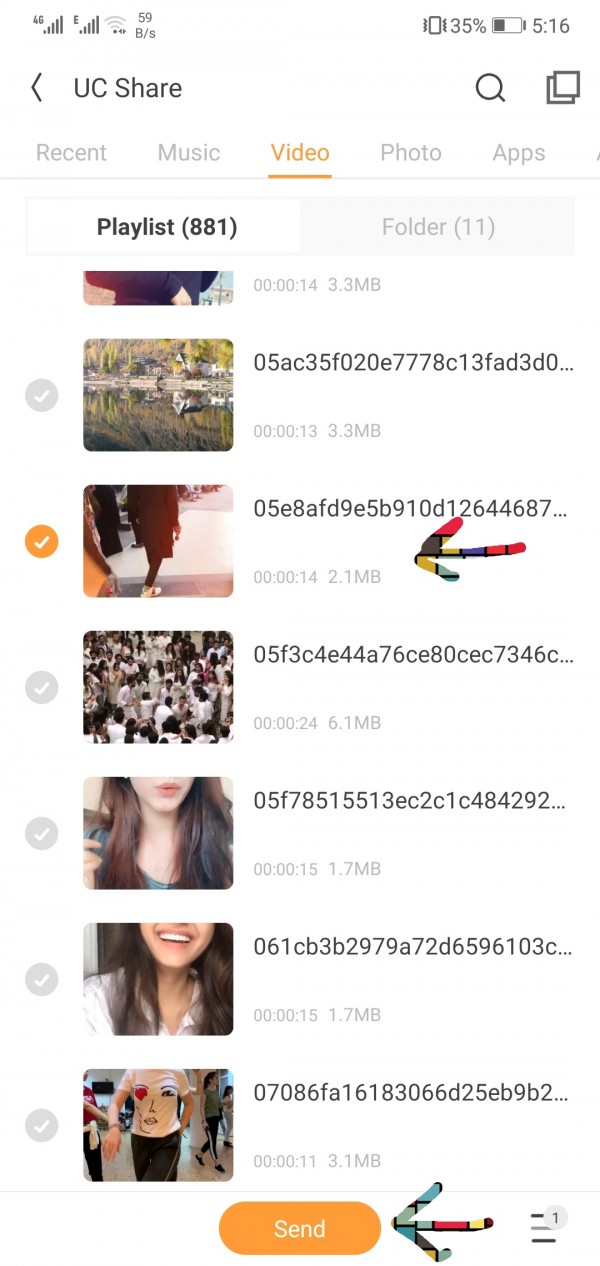The height and width of the screenshot is (1266, 600).
Task: Switch to the Photo tab
Action: (x=410, y=153)
